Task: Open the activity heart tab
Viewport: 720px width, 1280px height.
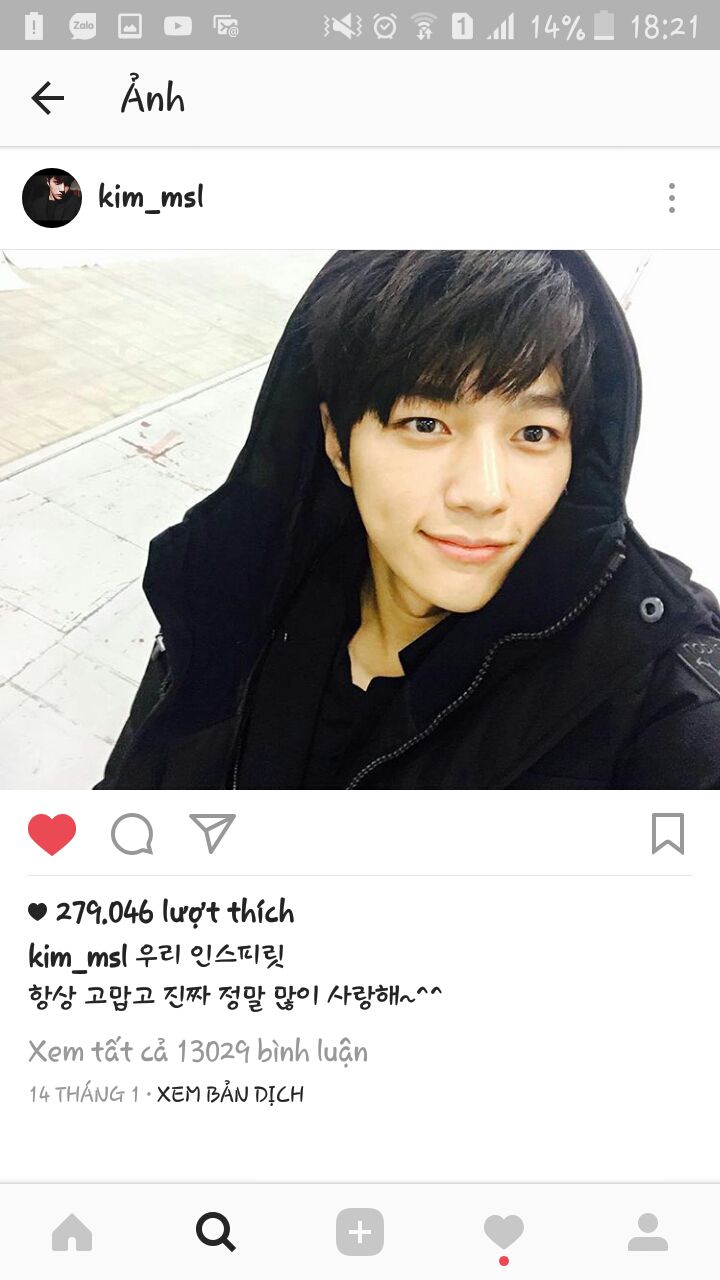Action: pos(503,1232)
